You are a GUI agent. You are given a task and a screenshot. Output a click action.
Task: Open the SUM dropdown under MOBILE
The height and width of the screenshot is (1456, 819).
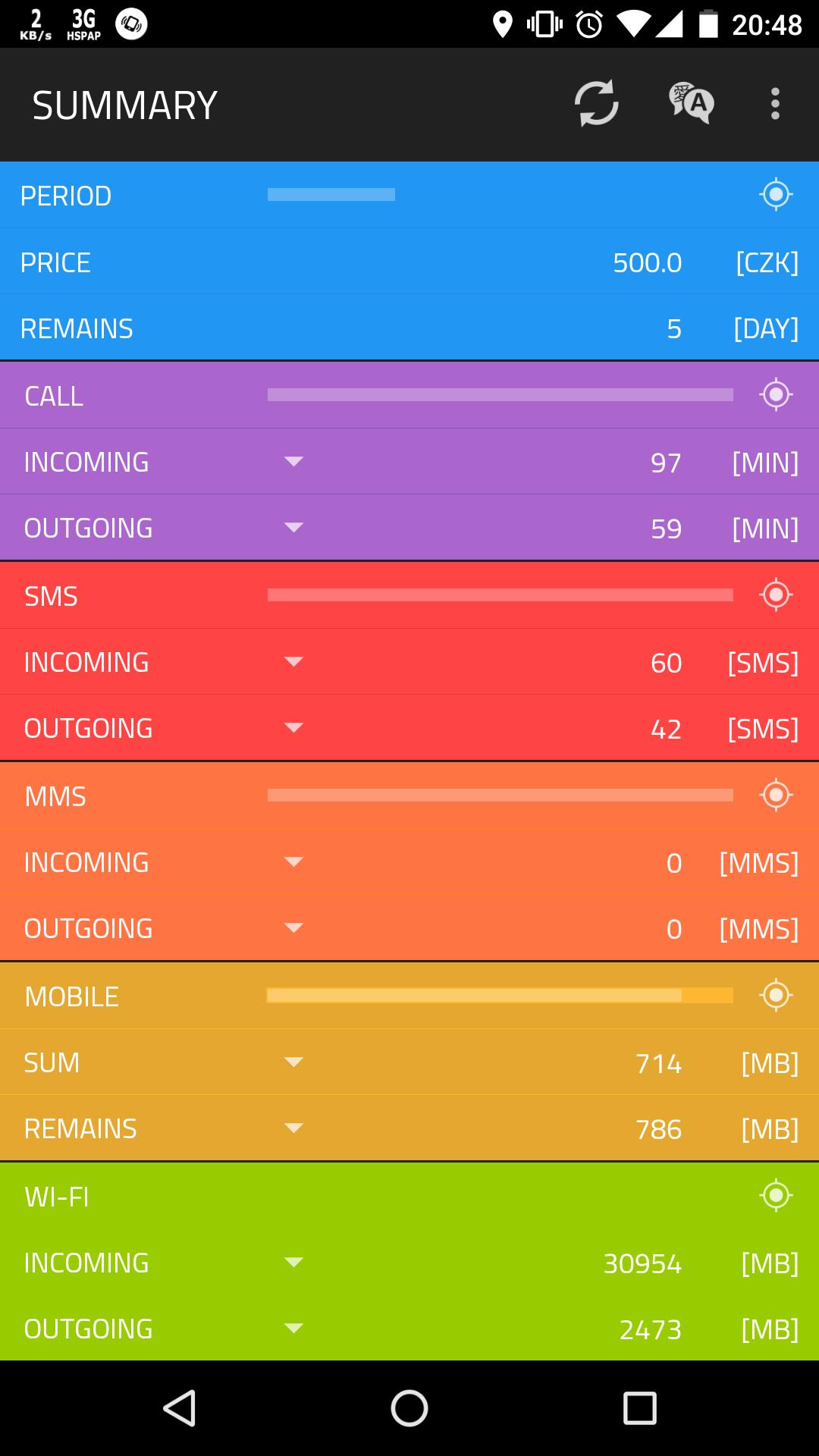point(294,1062)
